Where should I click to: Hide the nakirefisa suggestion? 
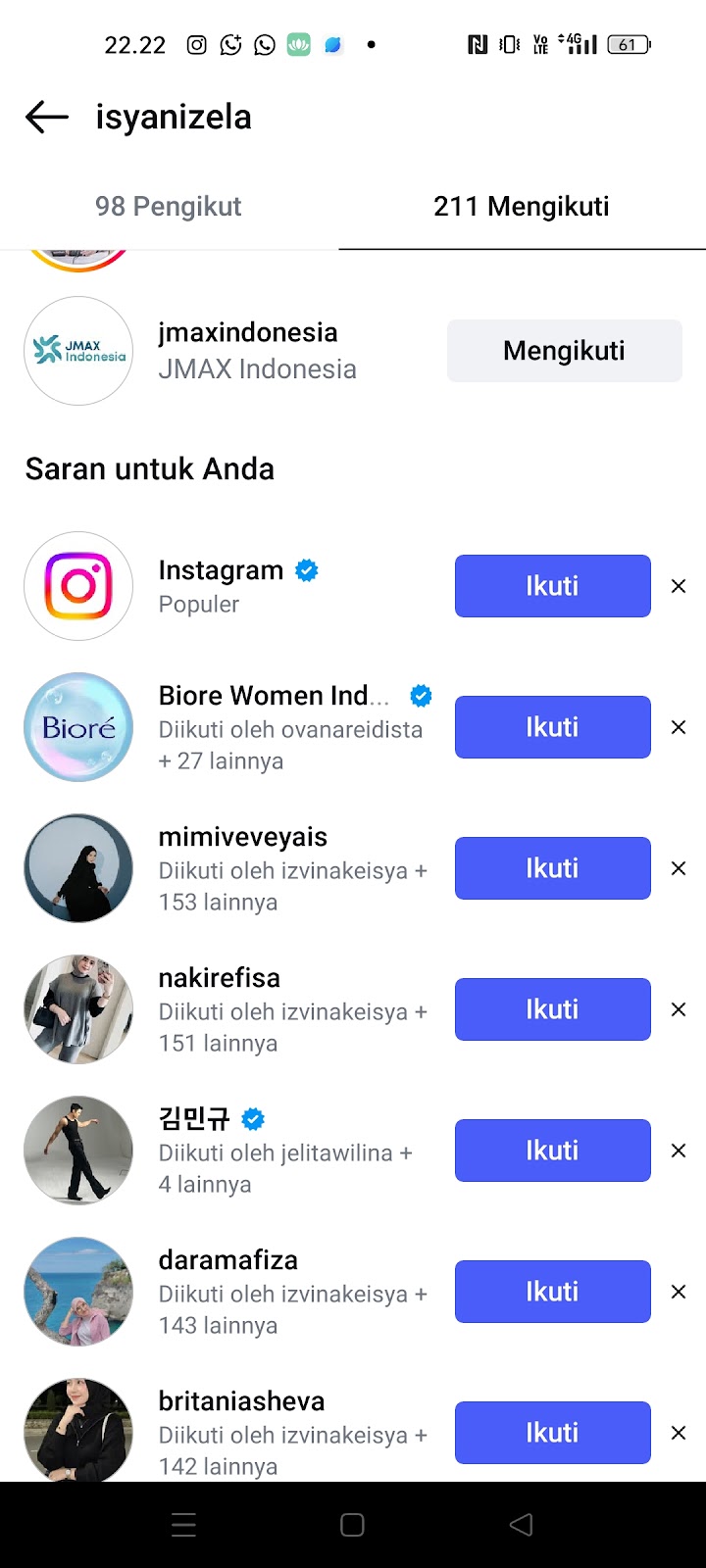click(679, 1009)
